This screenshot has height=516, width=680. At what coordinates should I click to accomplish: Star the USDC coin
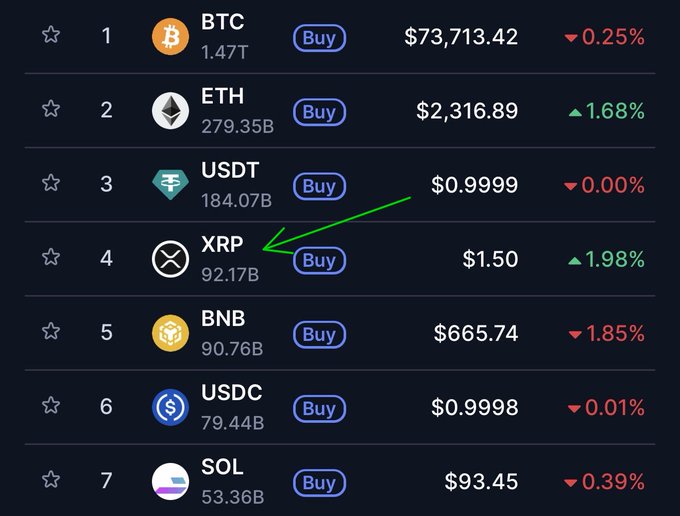[51, 406]
